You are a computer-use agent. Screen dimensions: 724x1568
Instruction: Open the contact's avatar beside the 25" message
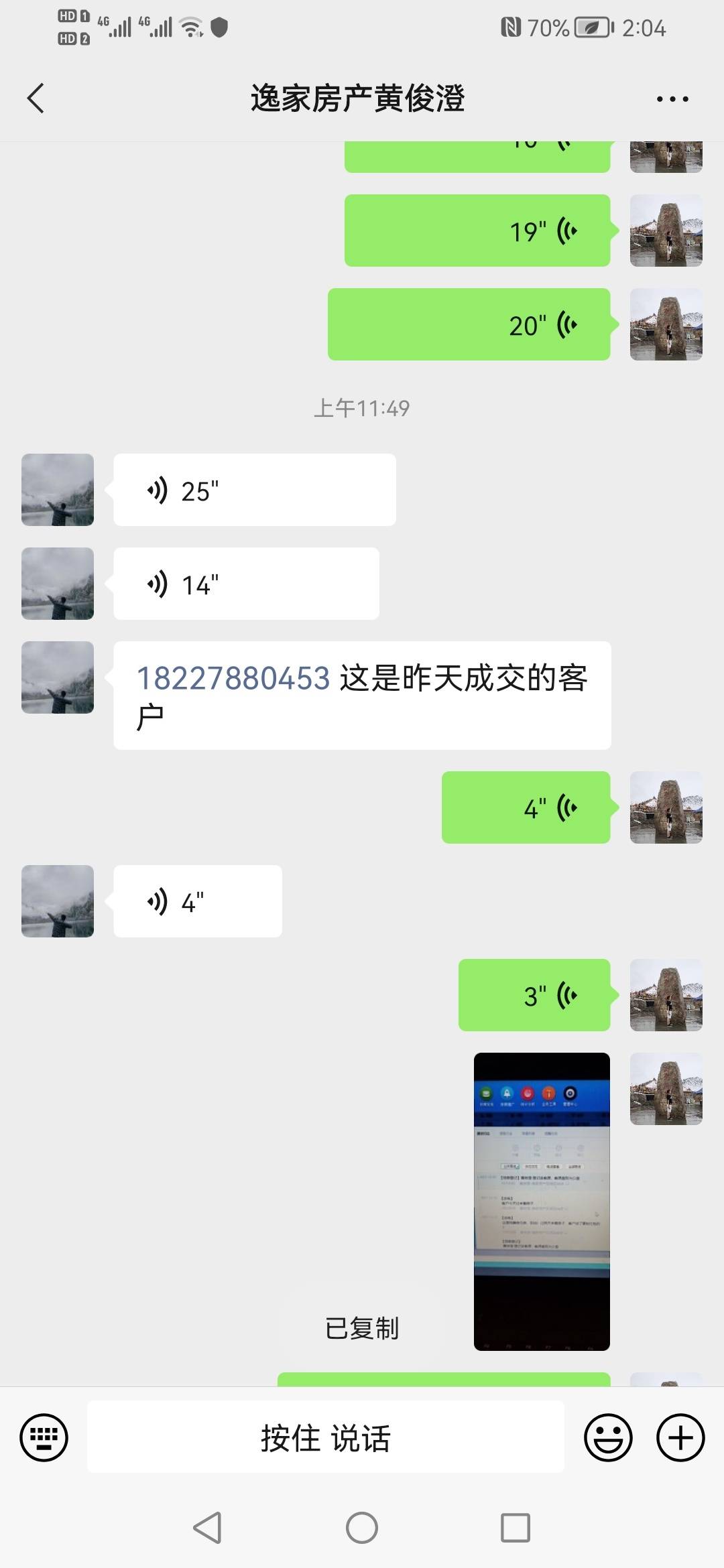coord(58,491)
